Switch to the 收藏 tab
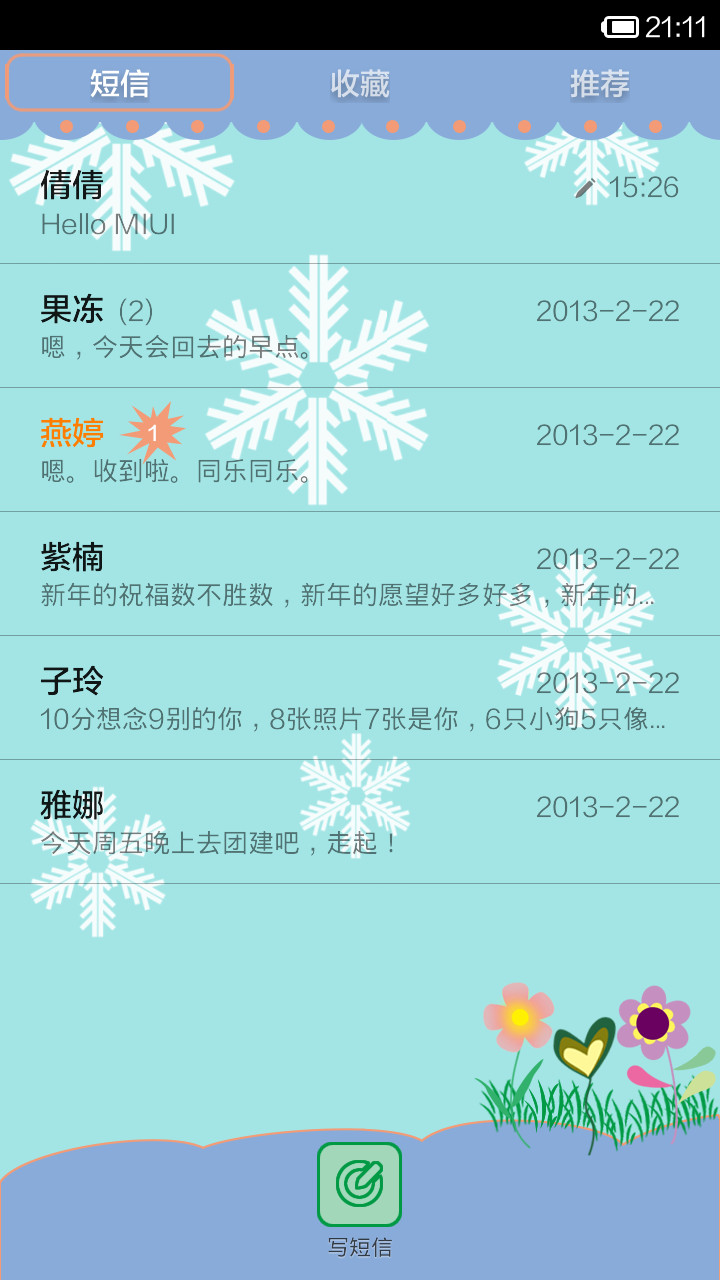 click(x=360, y=84)
